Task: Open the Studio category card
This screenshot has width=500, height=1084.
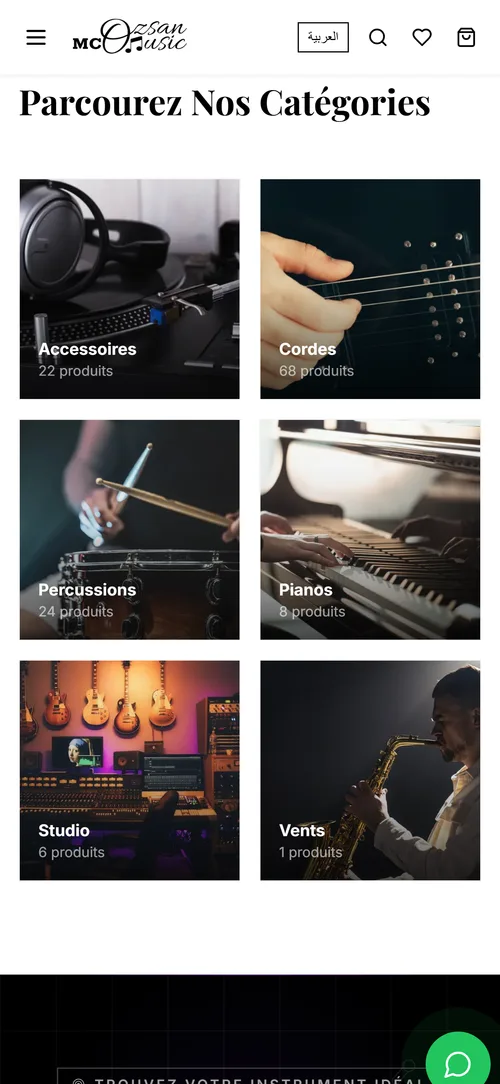Action: [x=129, y=770]
